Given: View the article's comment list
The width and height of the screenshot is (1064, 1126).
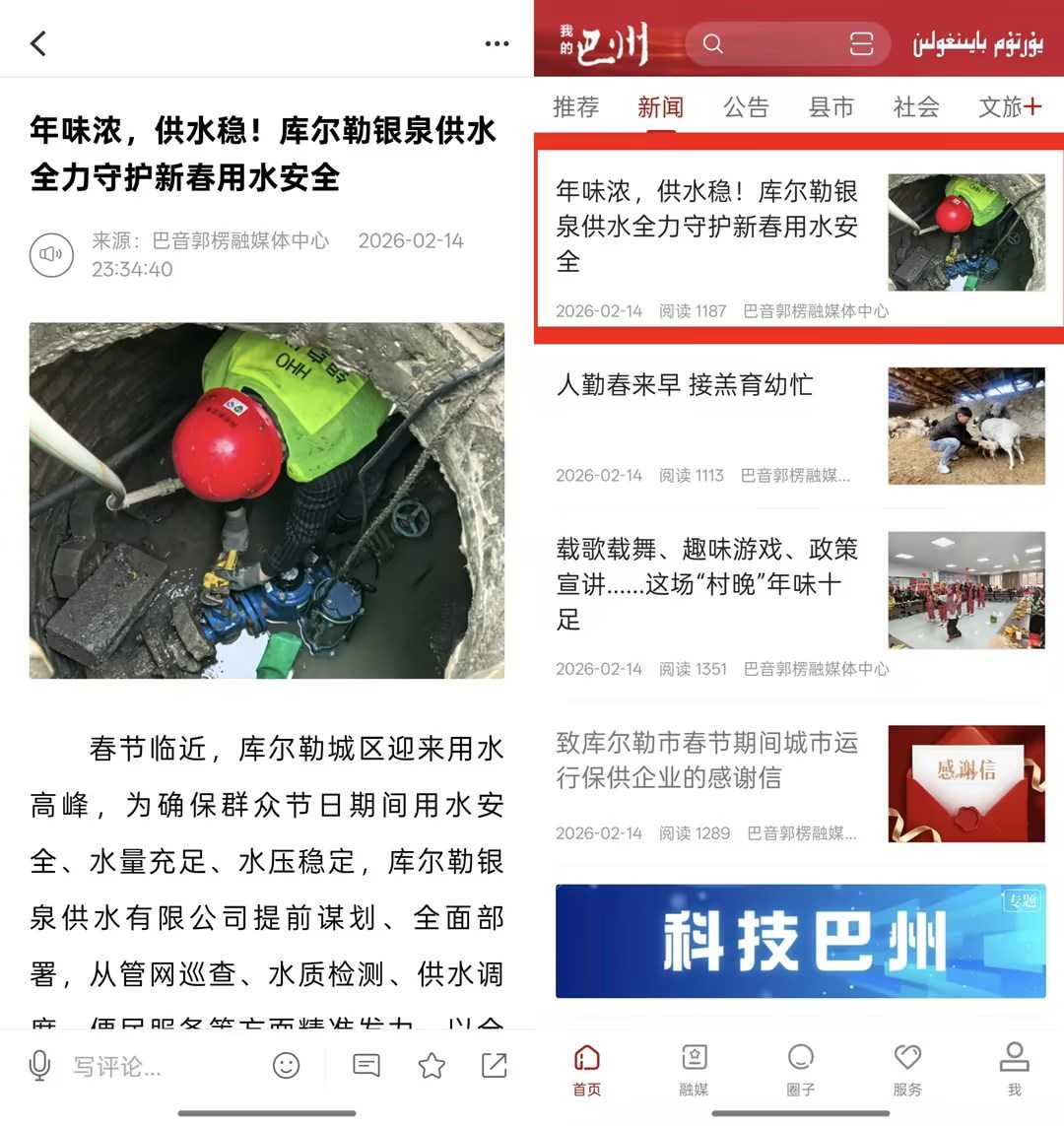Looking at the screenshot, I should pyautogui.click(x=366, y=1065).
